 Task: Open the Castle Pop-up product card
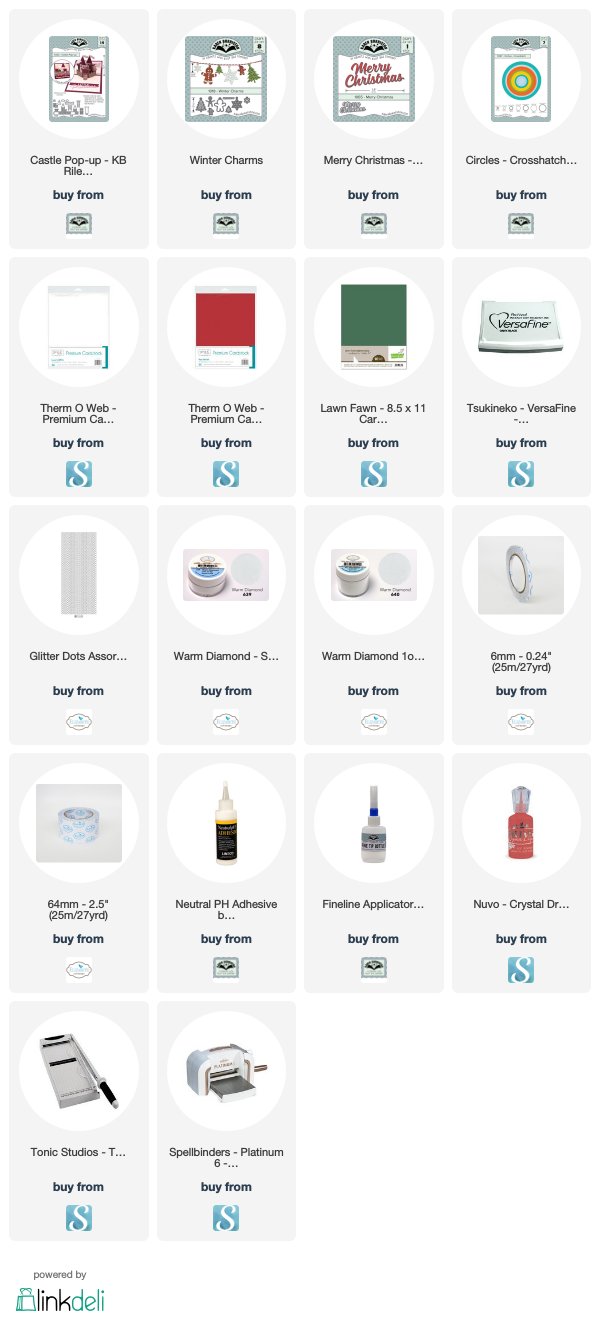click(79, 129)
